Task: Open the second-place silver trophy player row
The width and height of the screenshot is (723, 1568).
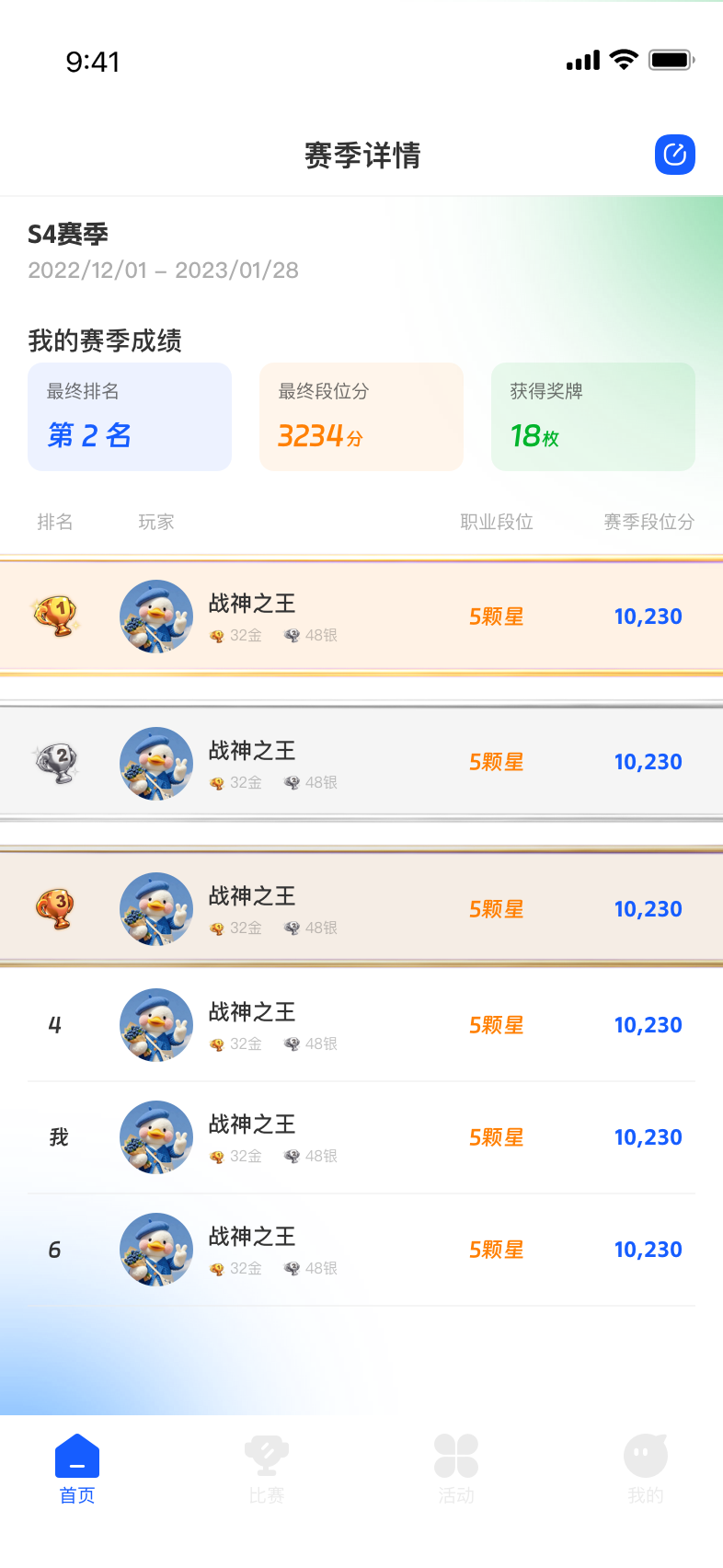Action: (361, 762)
